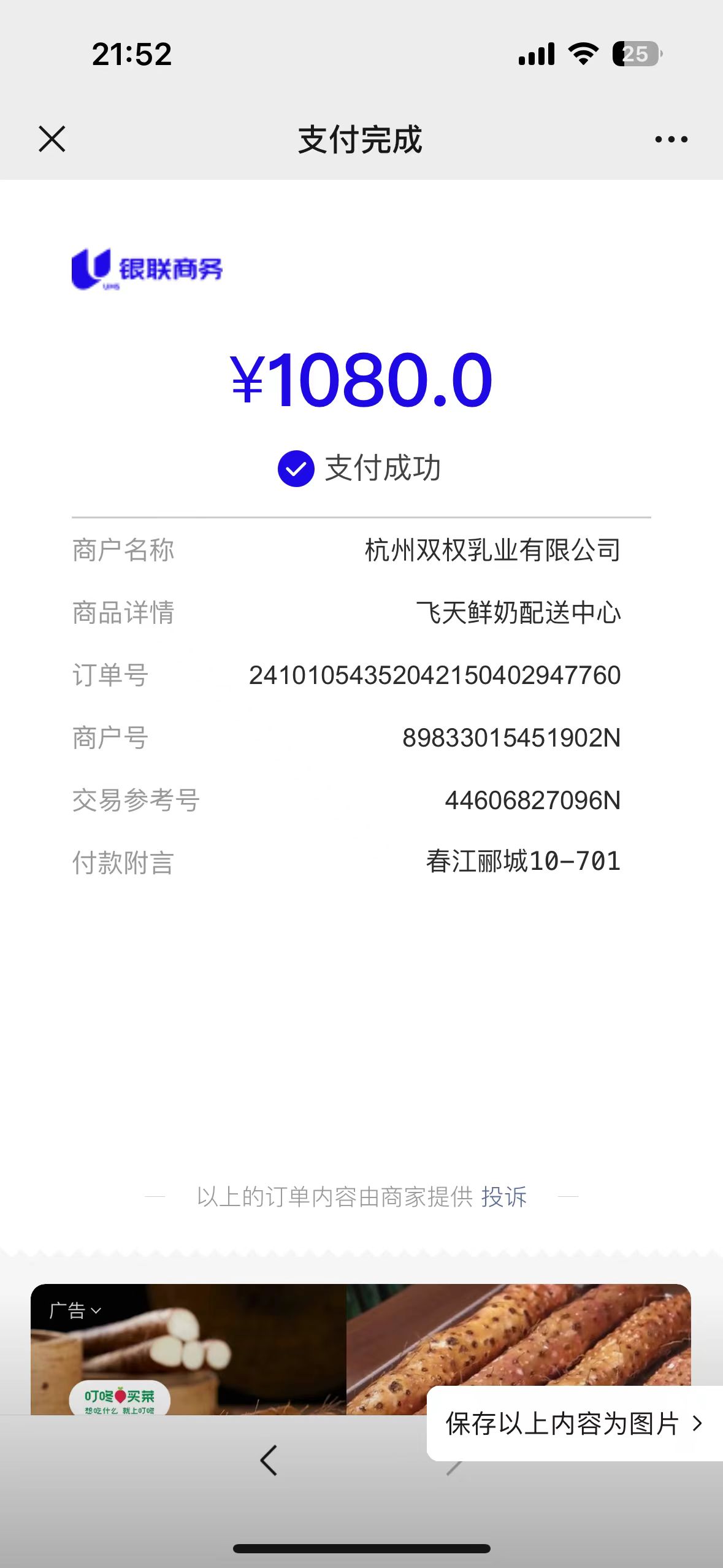The height and width of the screenshot is (1568, 723).
Task: Expand the 广告 ad options dropdown
Action: coord(75,1310)
